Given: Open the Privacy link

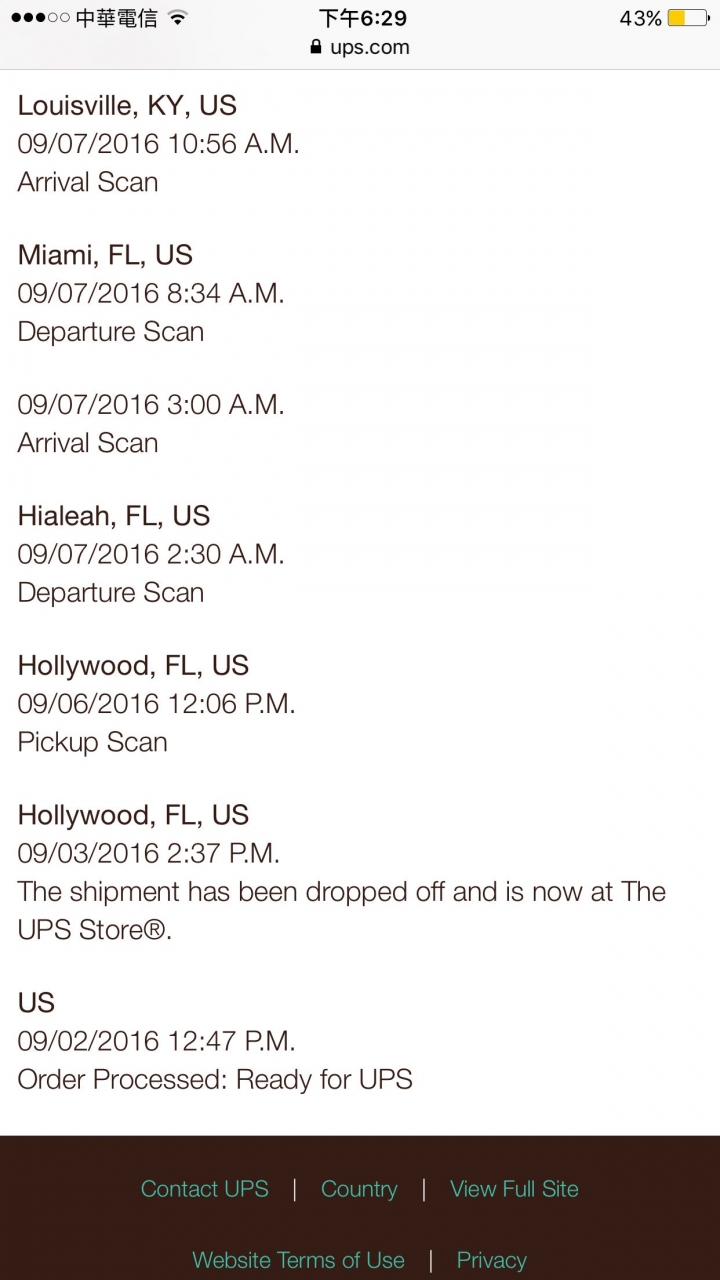Looking at the screenshot, I should tap(491, 1260).
